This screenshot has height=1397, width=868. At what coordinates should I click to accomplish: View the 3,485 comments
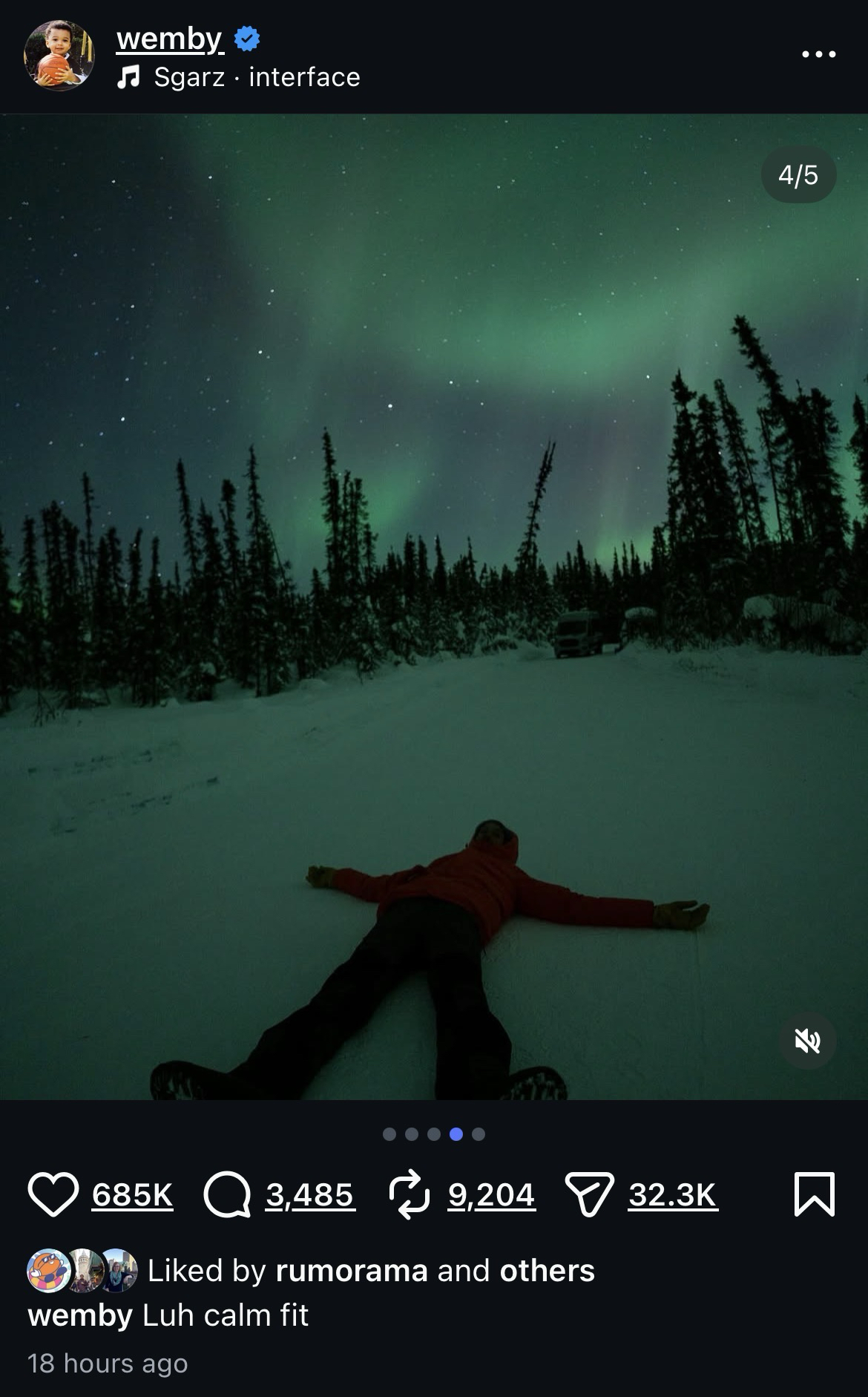(x=309, y=1195)
